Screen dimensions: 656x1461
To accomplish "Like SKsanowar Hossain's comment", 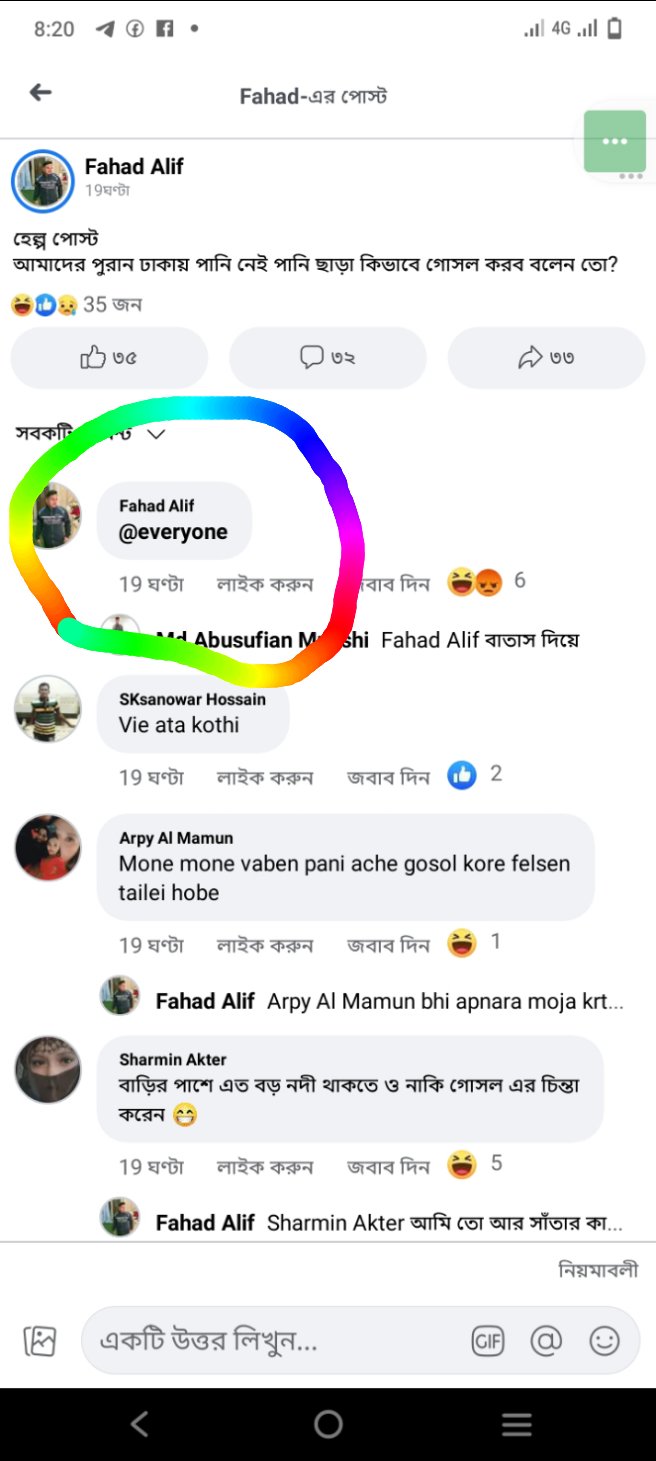I will coord(265,777).
